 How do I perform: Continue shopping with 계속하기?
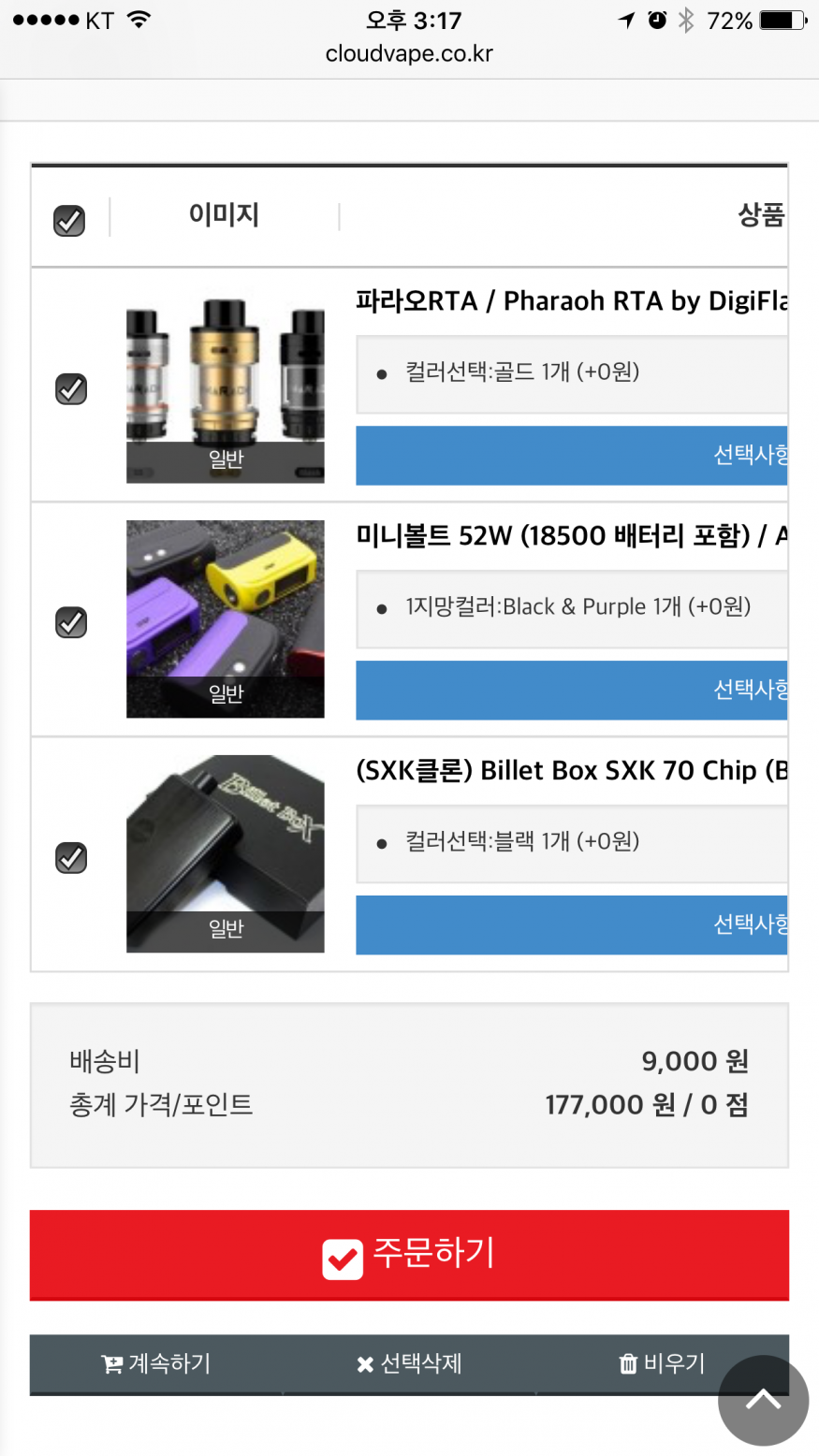(156, 1364)
